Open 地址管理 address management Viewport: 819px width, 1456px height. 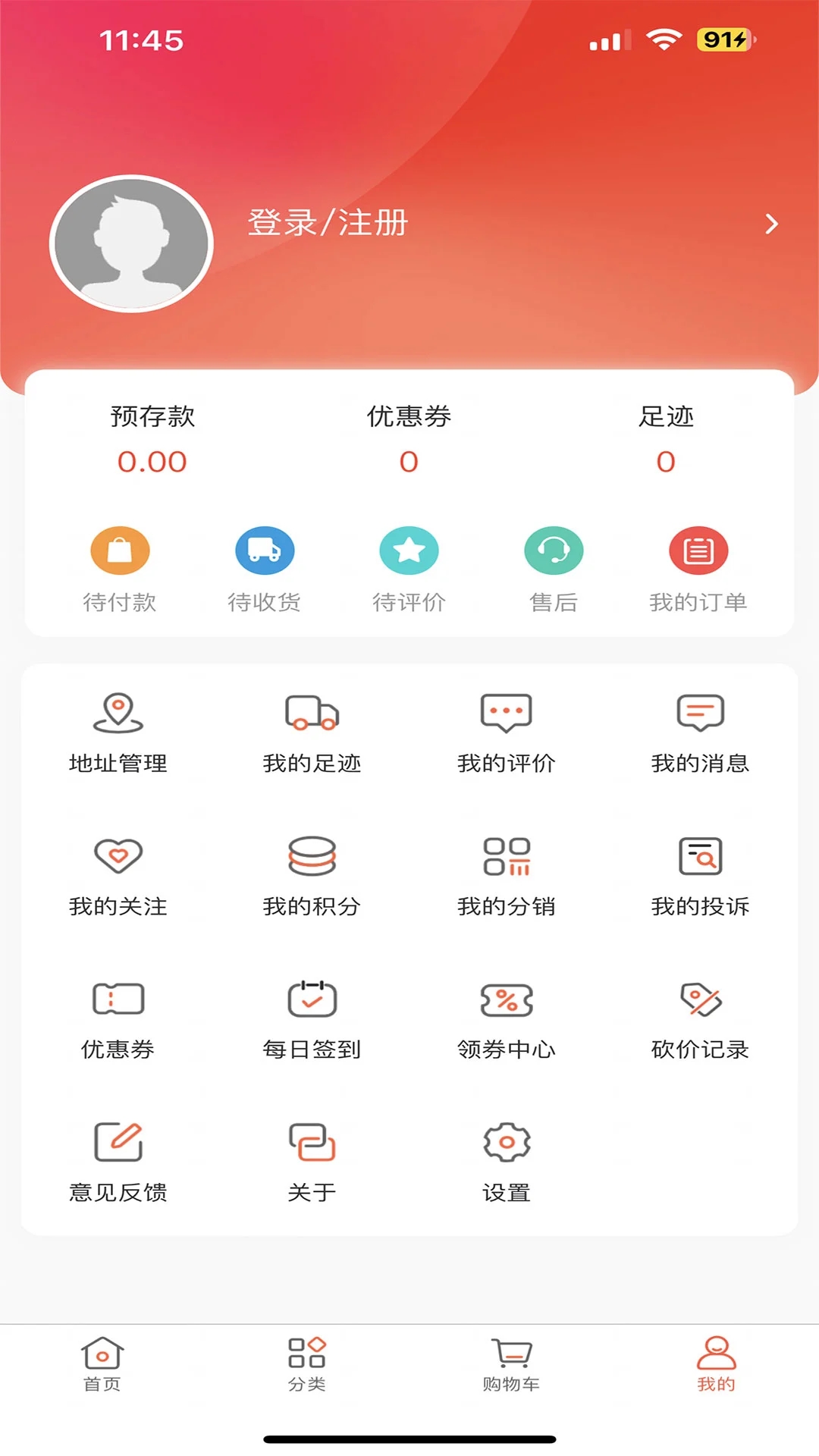118,732
